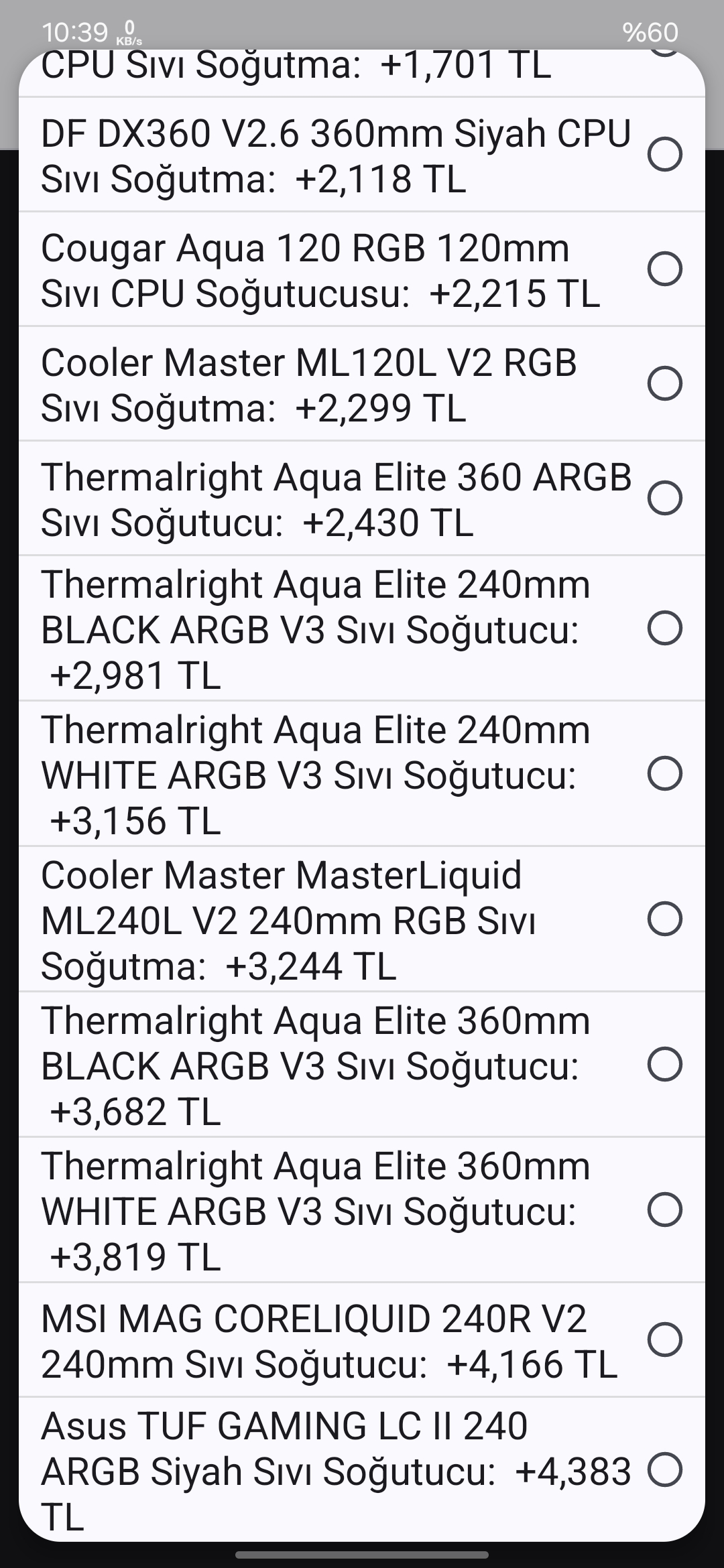
Task: Choose Thermalright Aqua Elite 240mm BLACK ARGB V3
Action: click(362, 629)
